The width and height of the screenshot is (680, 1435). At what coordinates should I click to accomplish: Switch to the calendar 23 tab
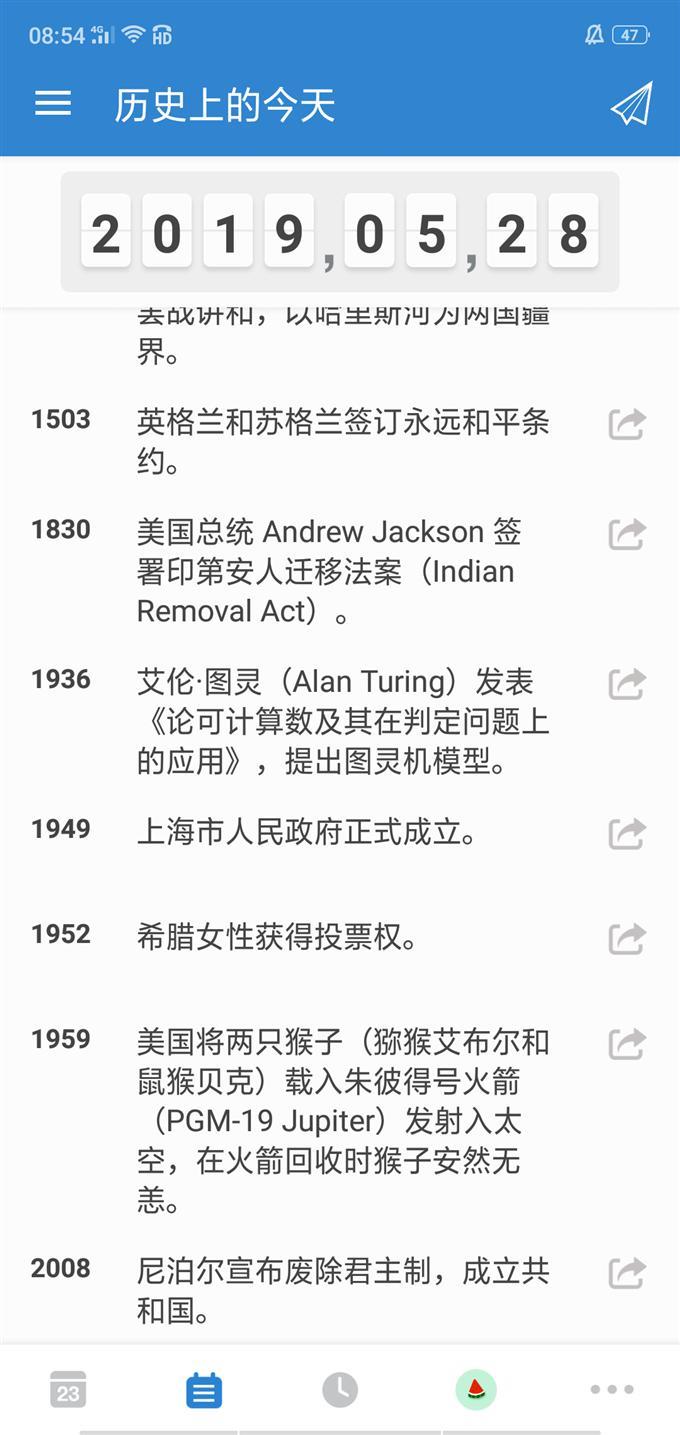point(68,1390)
